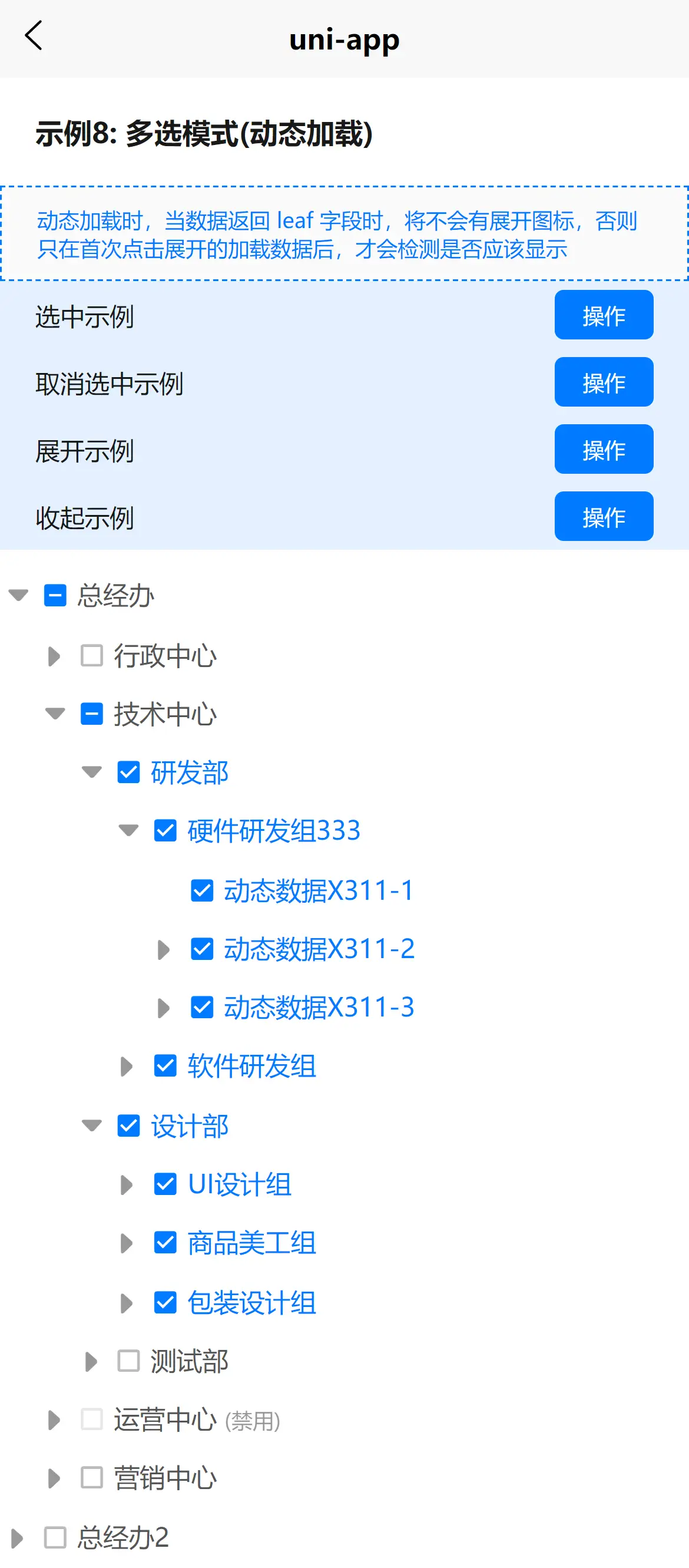Uncheck 动态数据X311-1 checkbox
This screenshot has width=689, height=1568.
click(x=202, y=890)
